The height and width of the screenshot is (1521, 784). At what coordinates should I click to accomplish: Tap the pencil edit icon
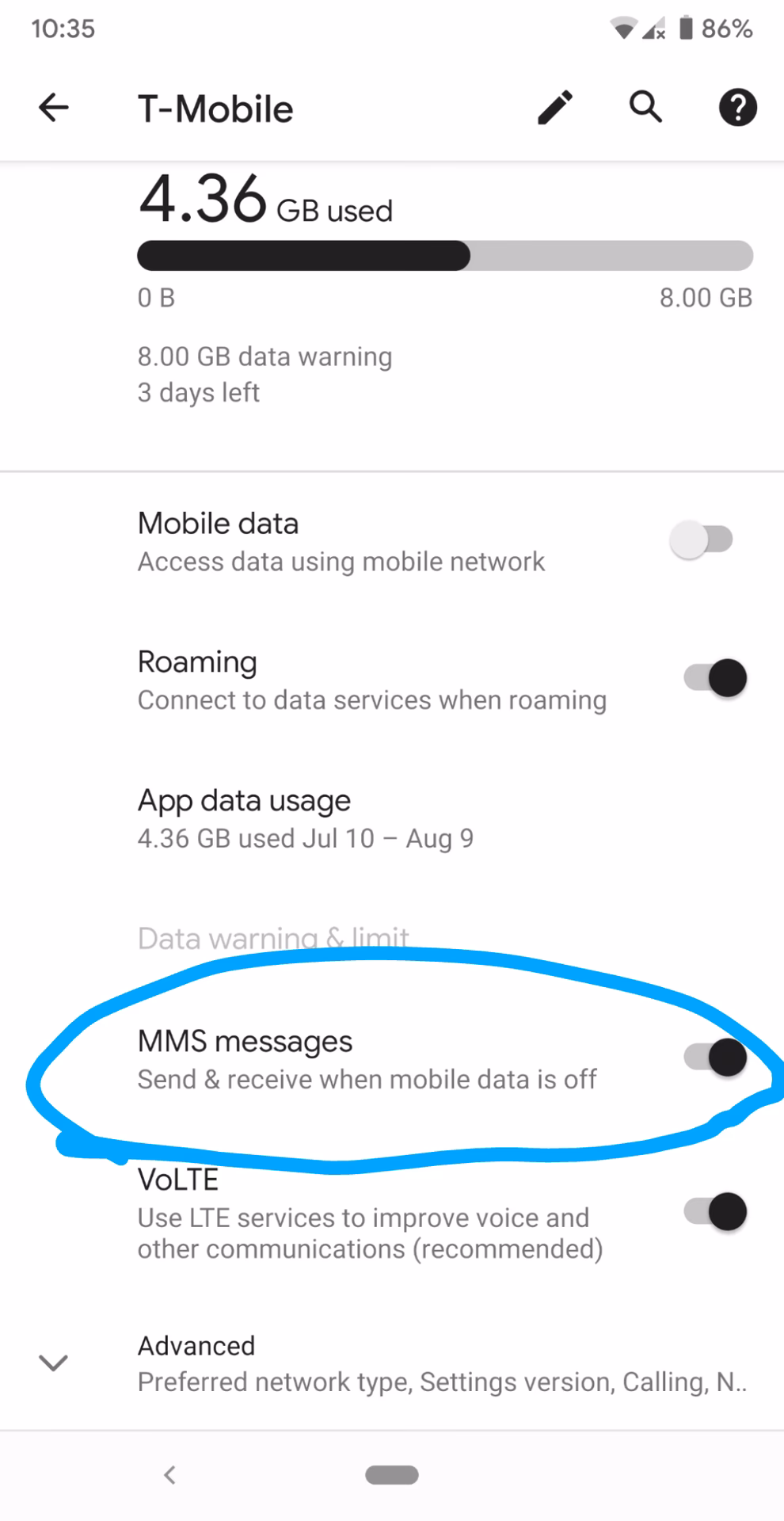554,108
